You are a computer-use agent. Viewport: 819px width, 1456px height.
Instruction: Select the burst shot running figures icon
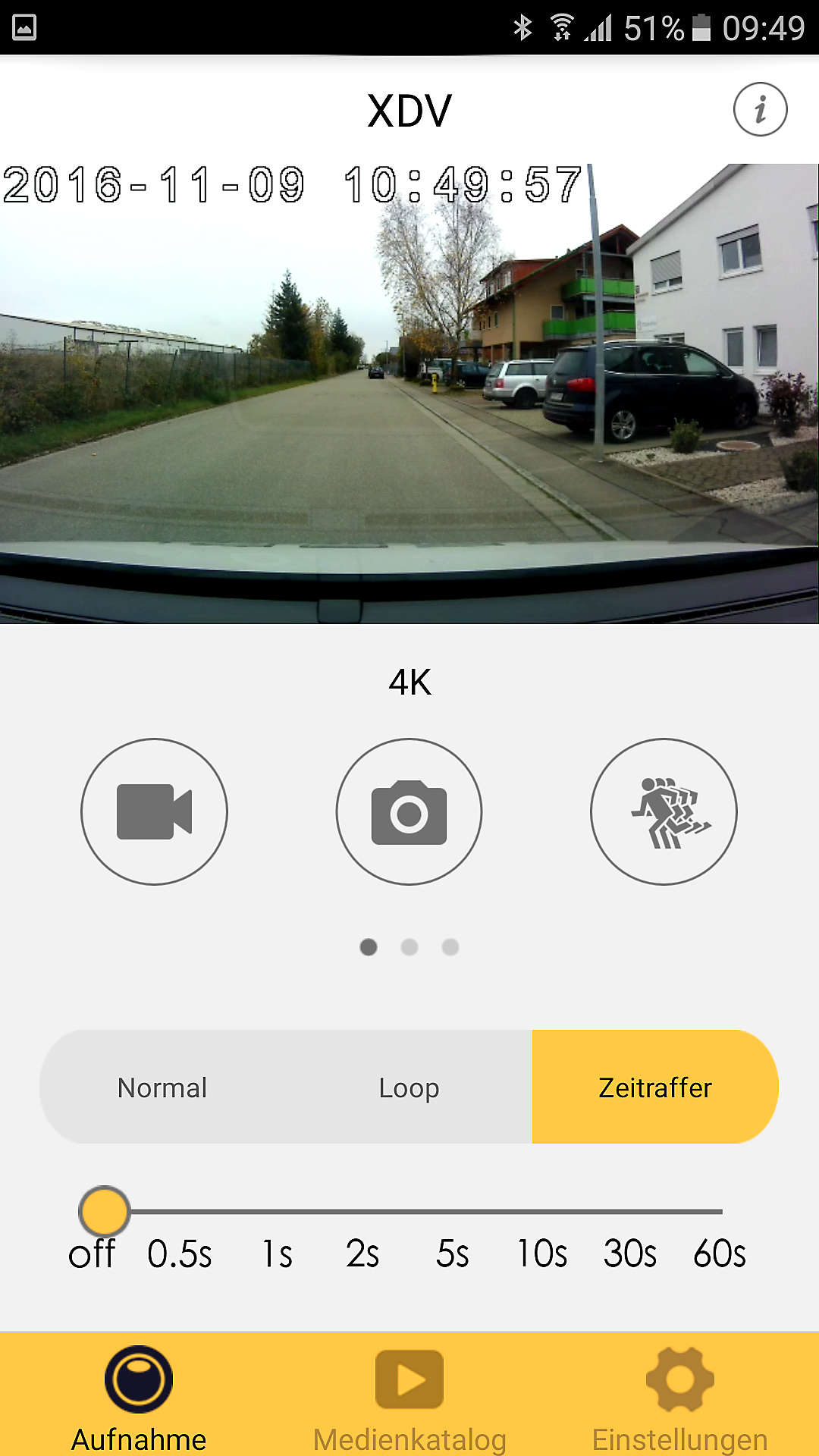(x=664, y=811)
